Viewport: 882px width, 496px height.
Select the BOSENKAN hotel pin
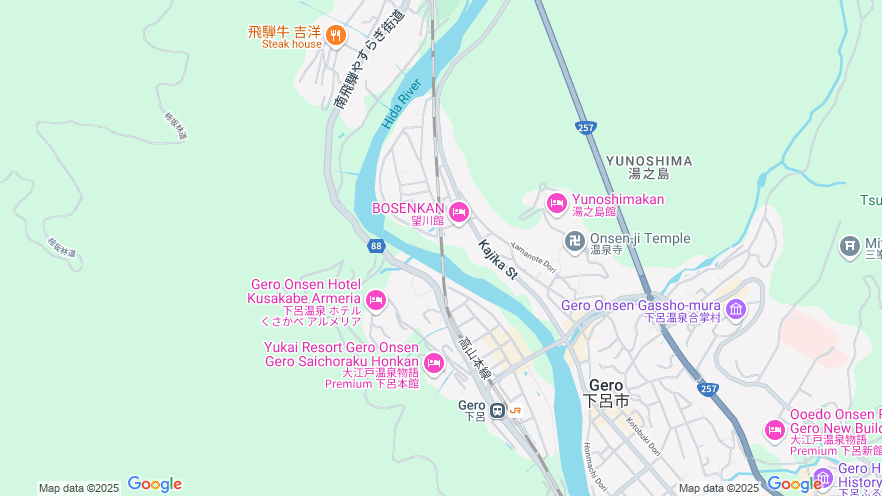pyautogui.click(x=459, y=212)
